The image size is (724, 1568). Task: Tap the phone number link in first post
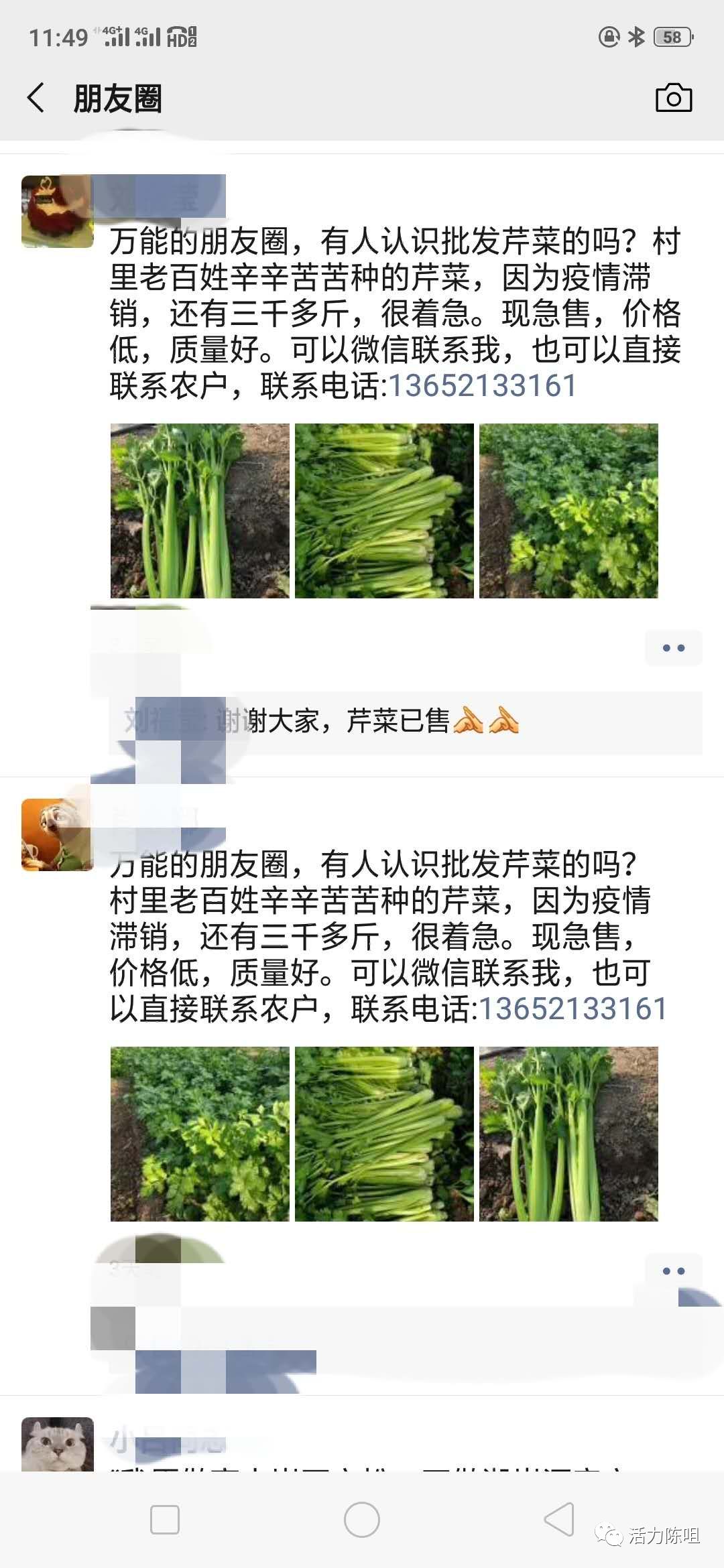point(483,386)
